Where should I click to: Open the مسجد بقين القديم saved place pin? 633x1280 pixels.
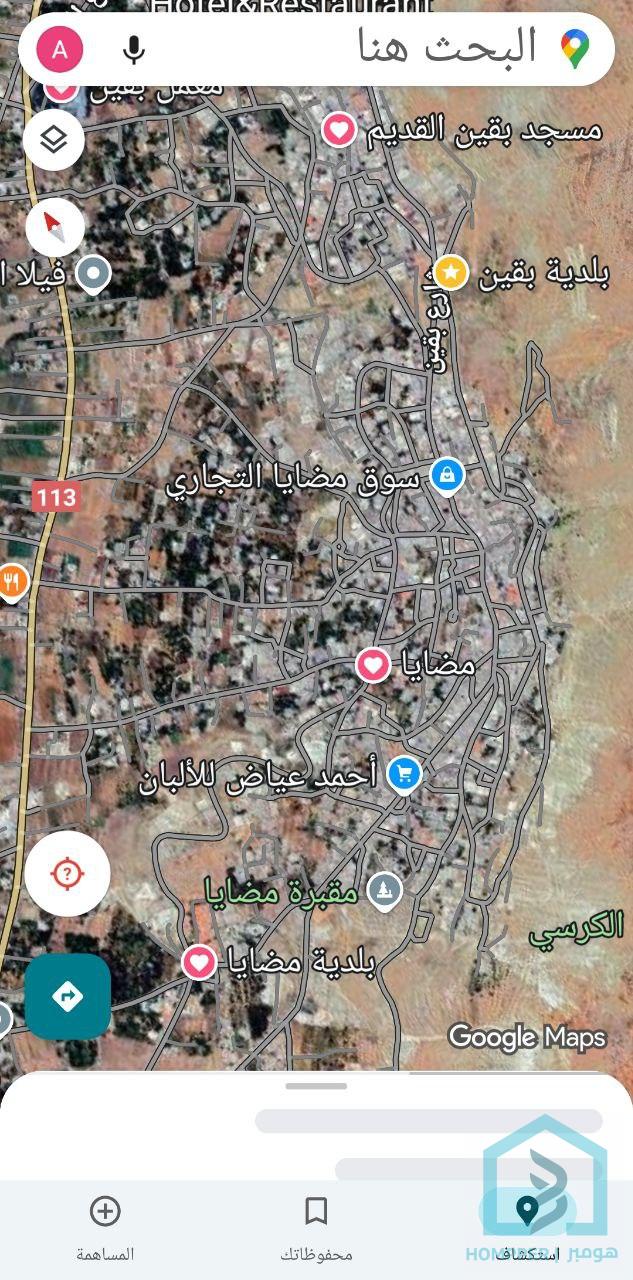(x=340, y=130)
